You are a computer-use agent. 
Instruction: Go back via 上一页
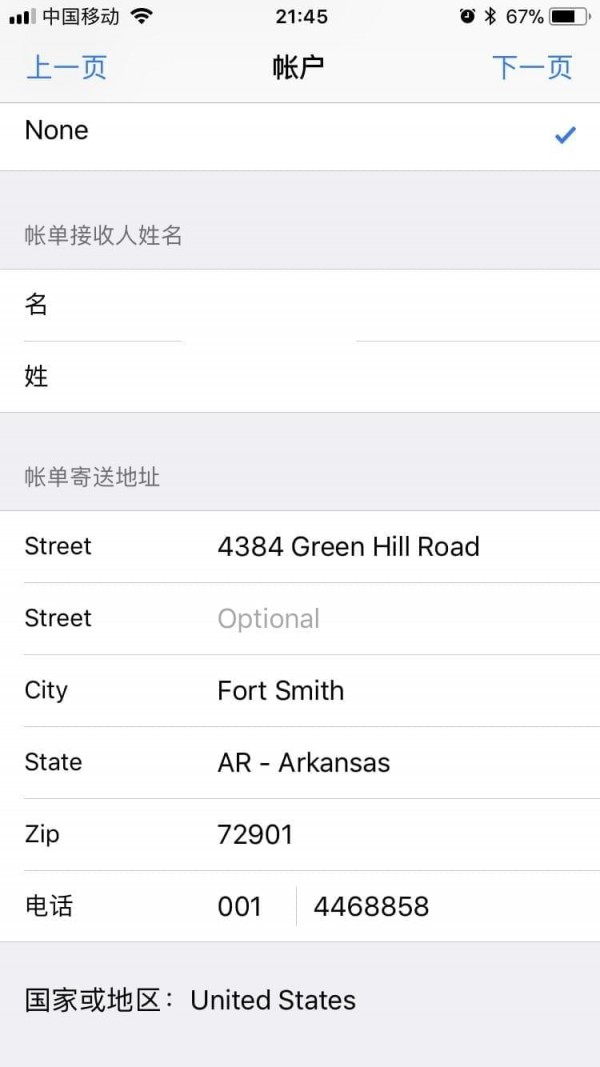pyautogui.click(x=66, y=68)
